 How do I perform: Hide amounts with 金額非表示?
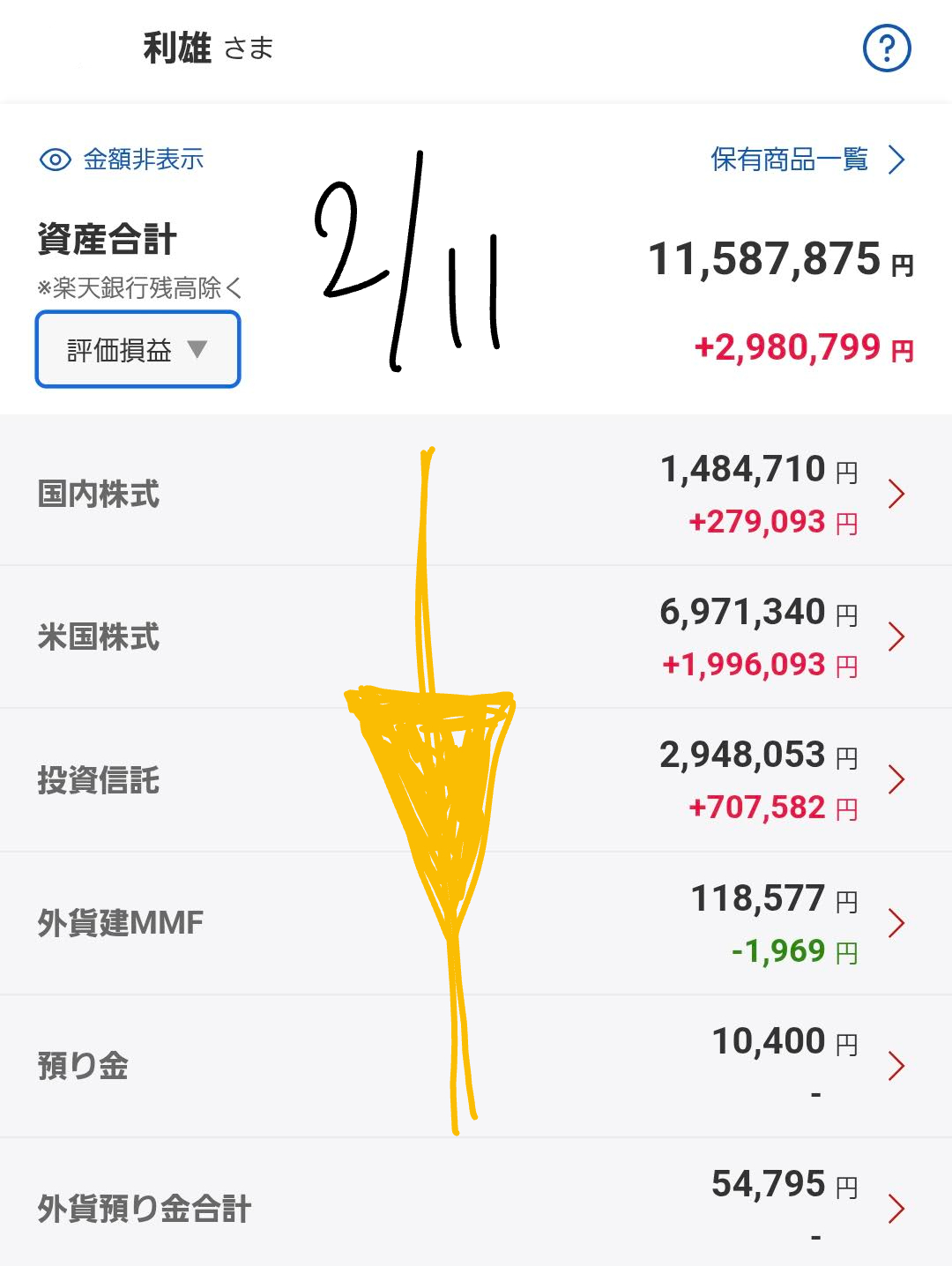click(123, 160)
